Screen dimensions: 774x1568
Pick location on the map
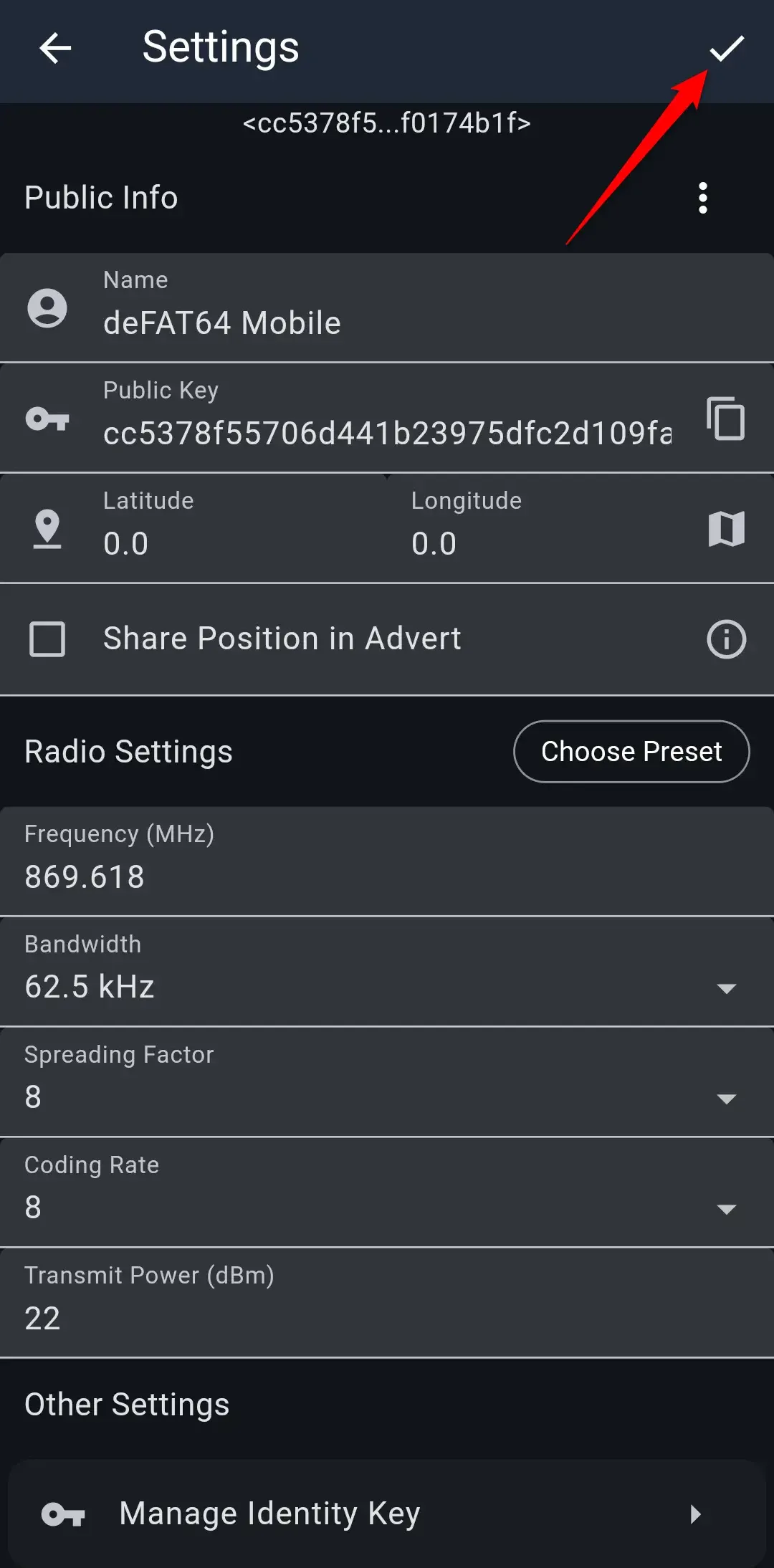pyautogui.click(x=726, y=529)
